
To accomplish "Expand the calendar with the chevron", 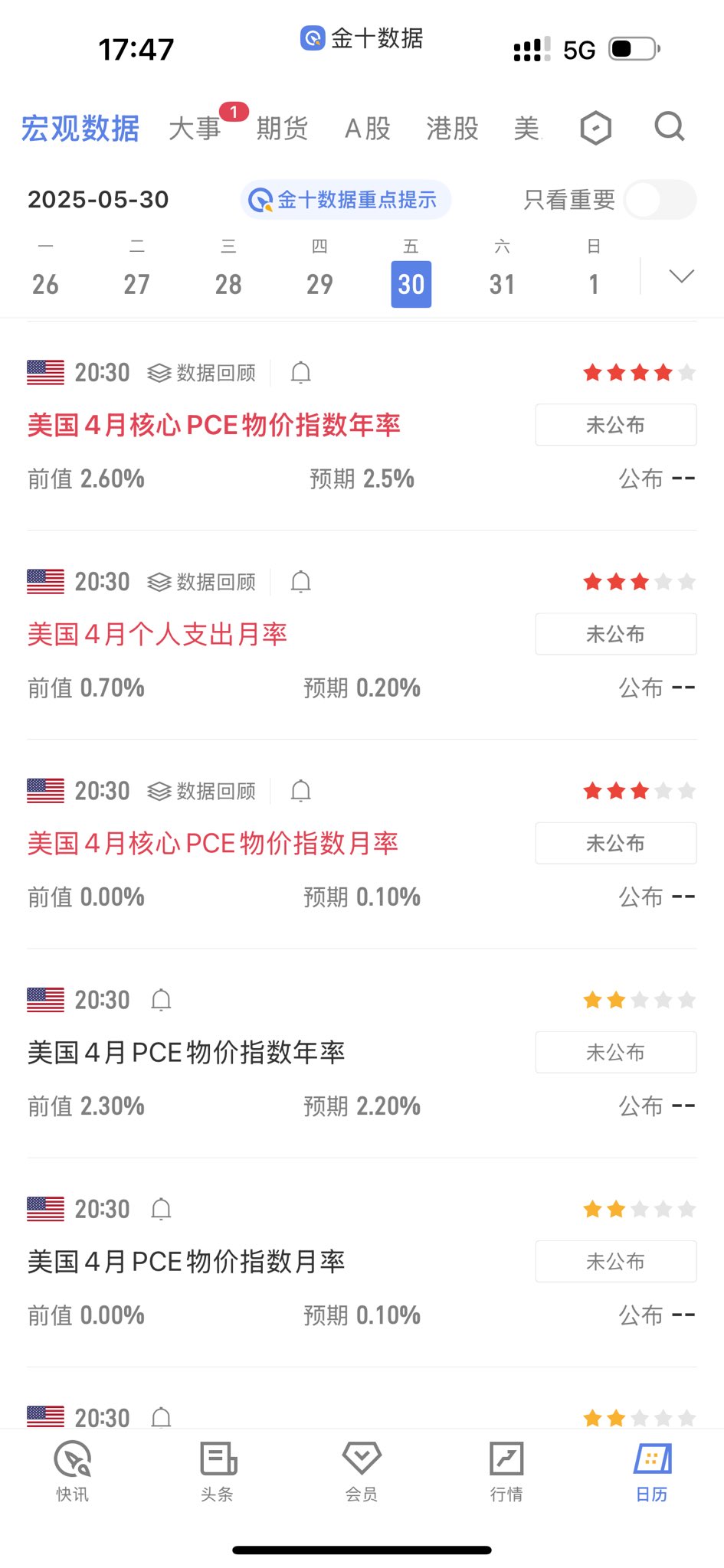I will pos(681,276).
